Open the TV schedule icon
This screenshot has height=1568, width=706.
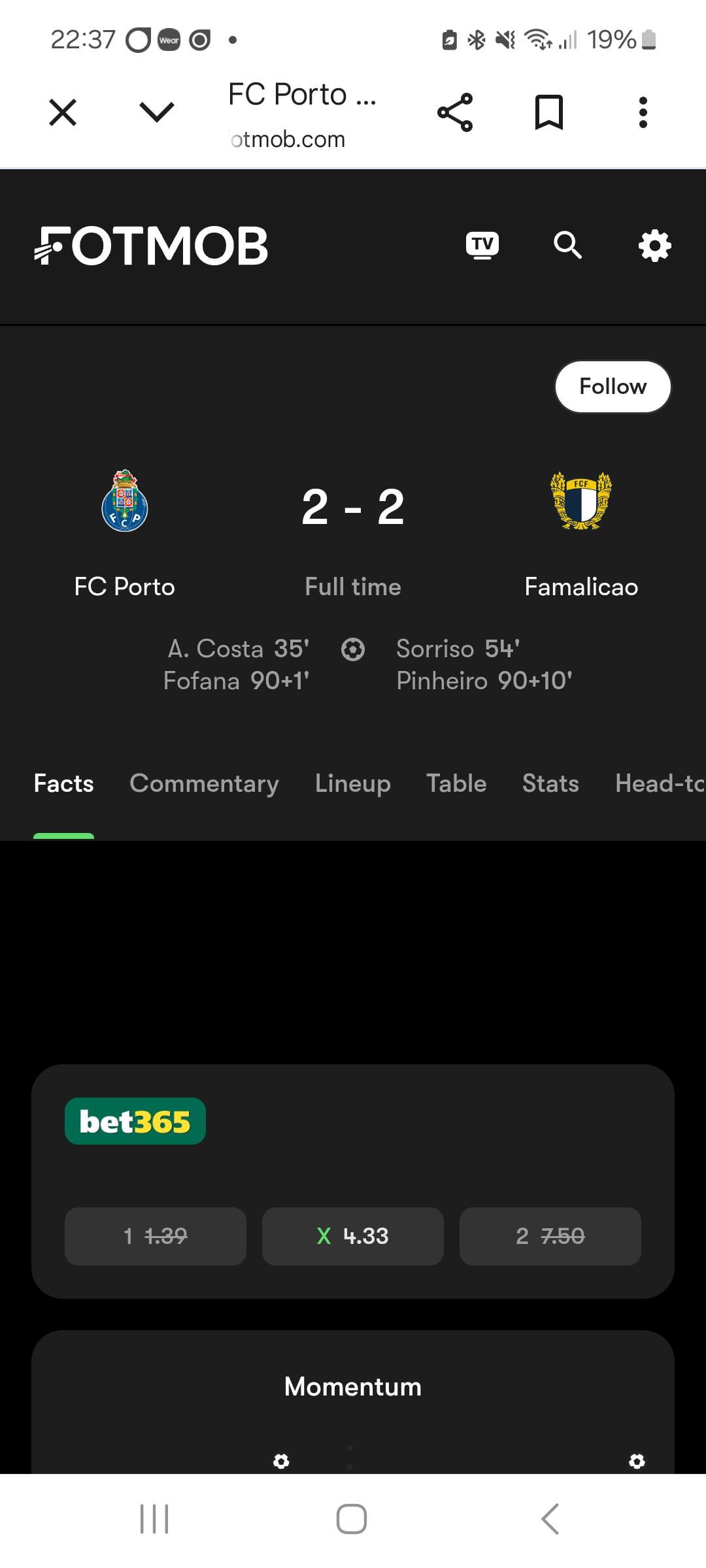click(x=482, y=246)
